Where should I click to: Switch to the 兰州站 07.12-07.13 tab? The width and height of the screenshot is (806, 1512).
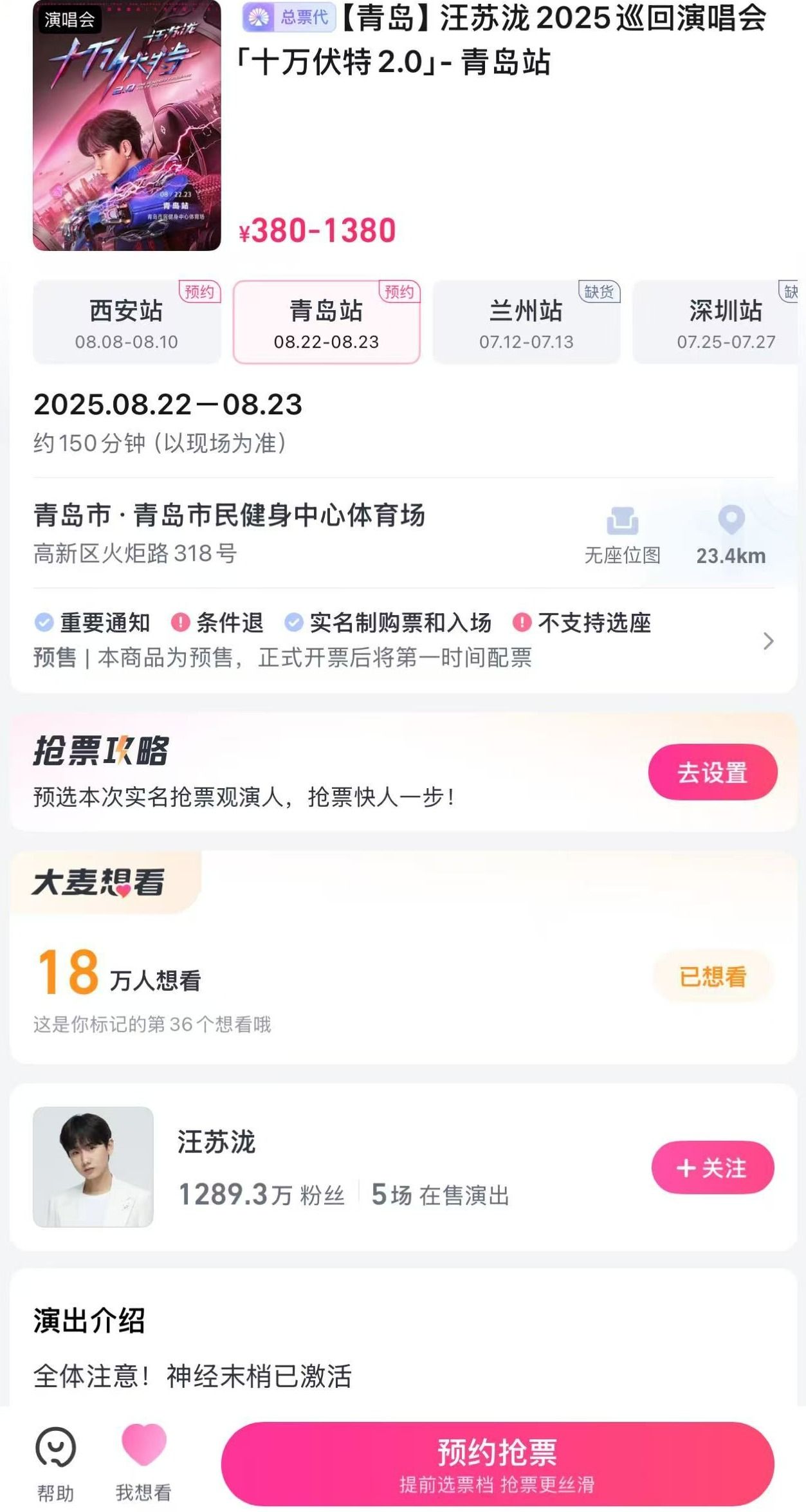tap(526, 322)
